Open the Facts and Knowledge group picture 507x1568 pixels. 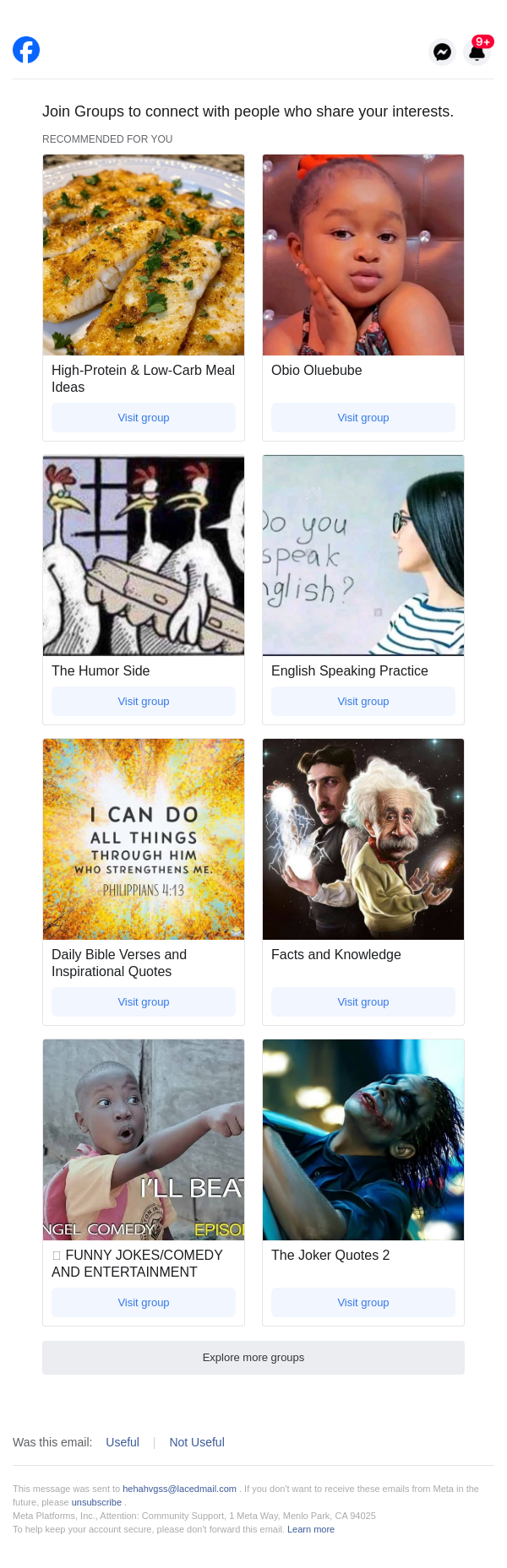[363, 839]
